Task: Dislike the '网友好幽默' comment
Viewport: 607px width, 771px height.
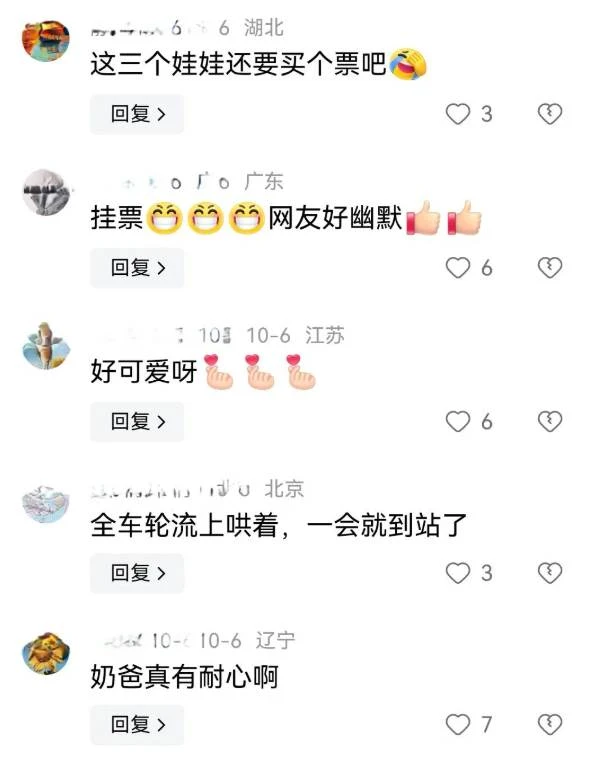Action: [550, 268]
